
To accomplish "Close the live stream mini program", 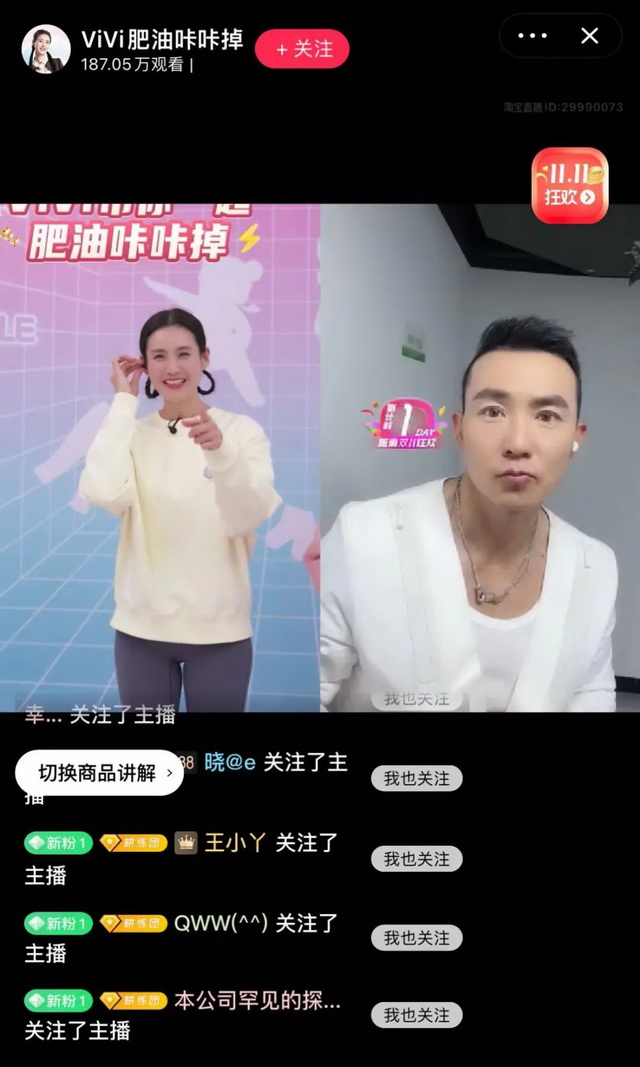I will (590, 36).
